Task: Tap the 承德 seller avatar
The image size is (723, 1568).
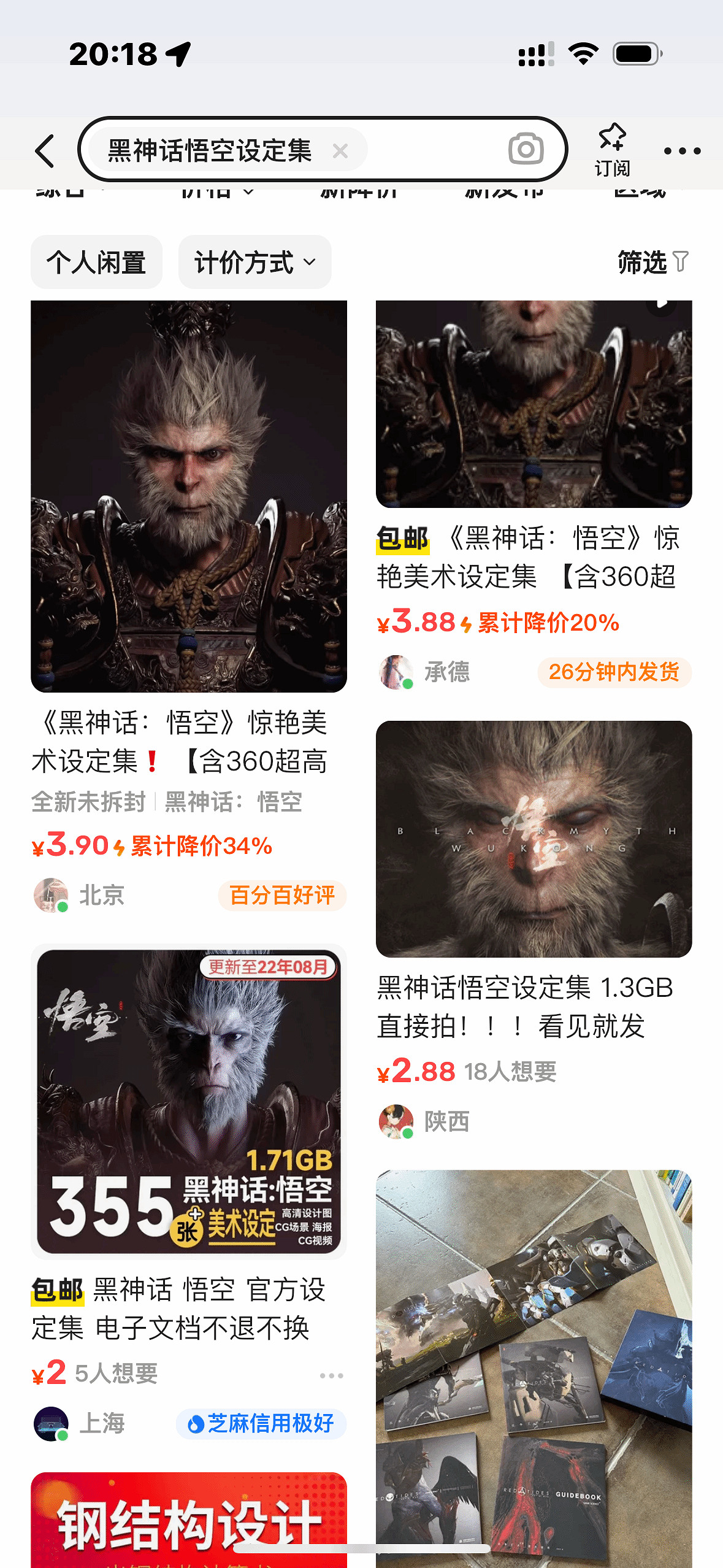Action: click(396, 672)
